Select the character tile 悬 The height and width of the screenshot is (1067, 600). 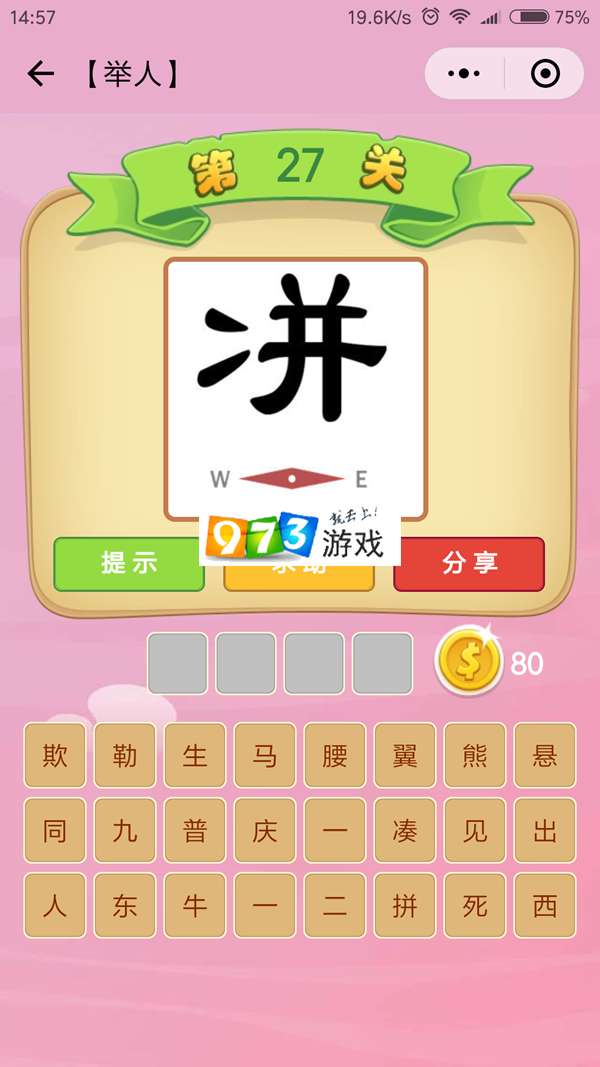click(x=545, y=756)
